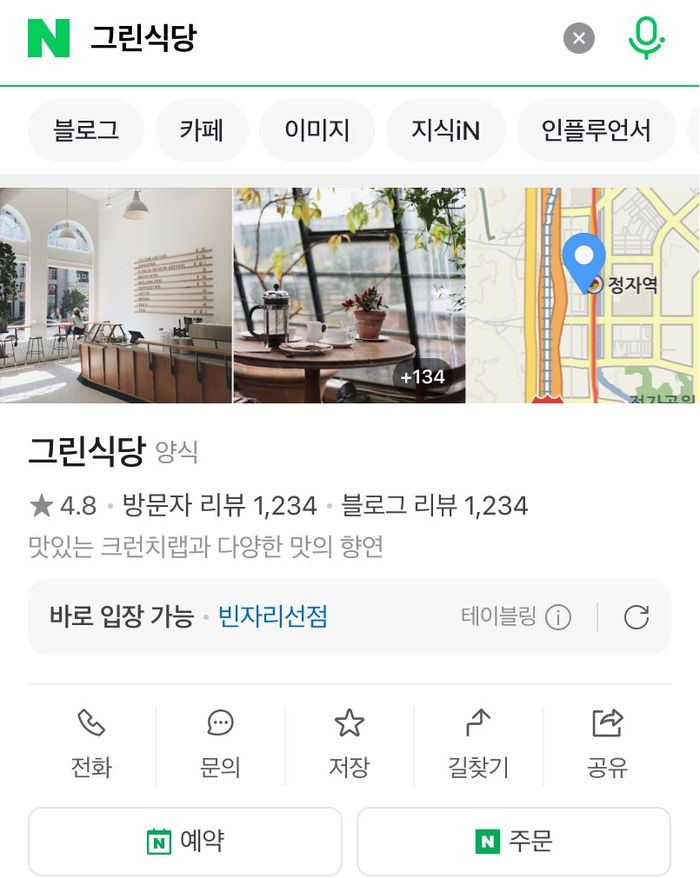Open the map near 정자역
700x878 pixels.
[x=583, y=295]
